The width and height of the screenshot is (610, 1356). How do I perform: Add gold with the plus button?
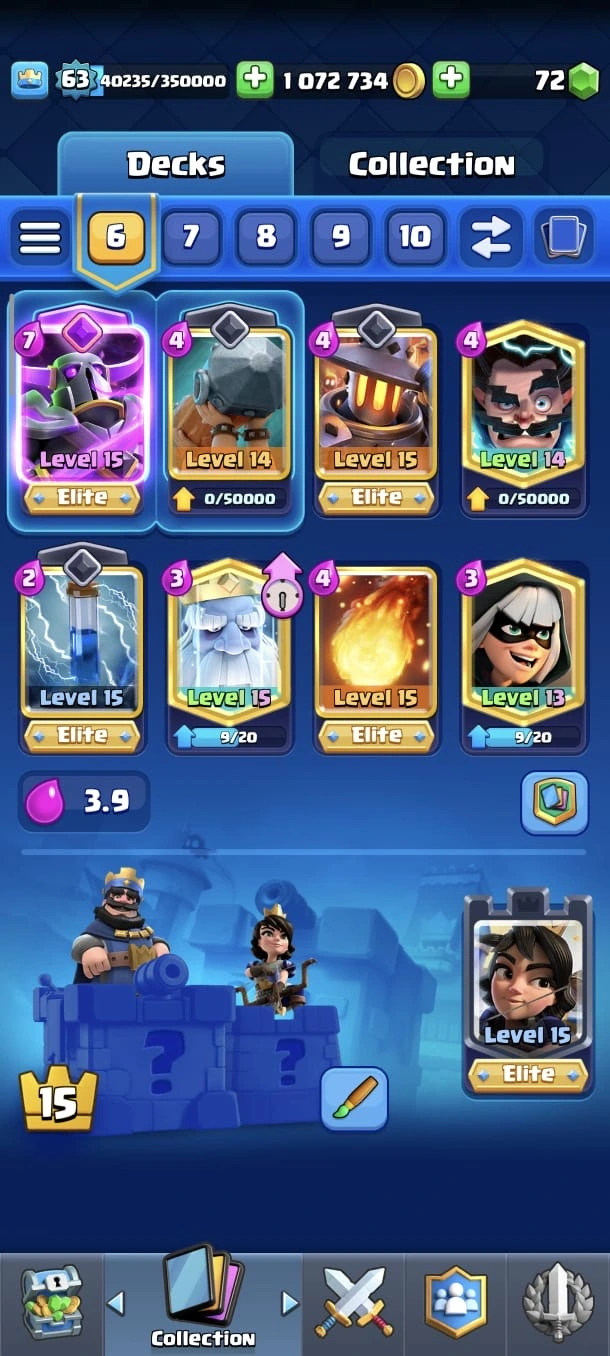[451, 80]
